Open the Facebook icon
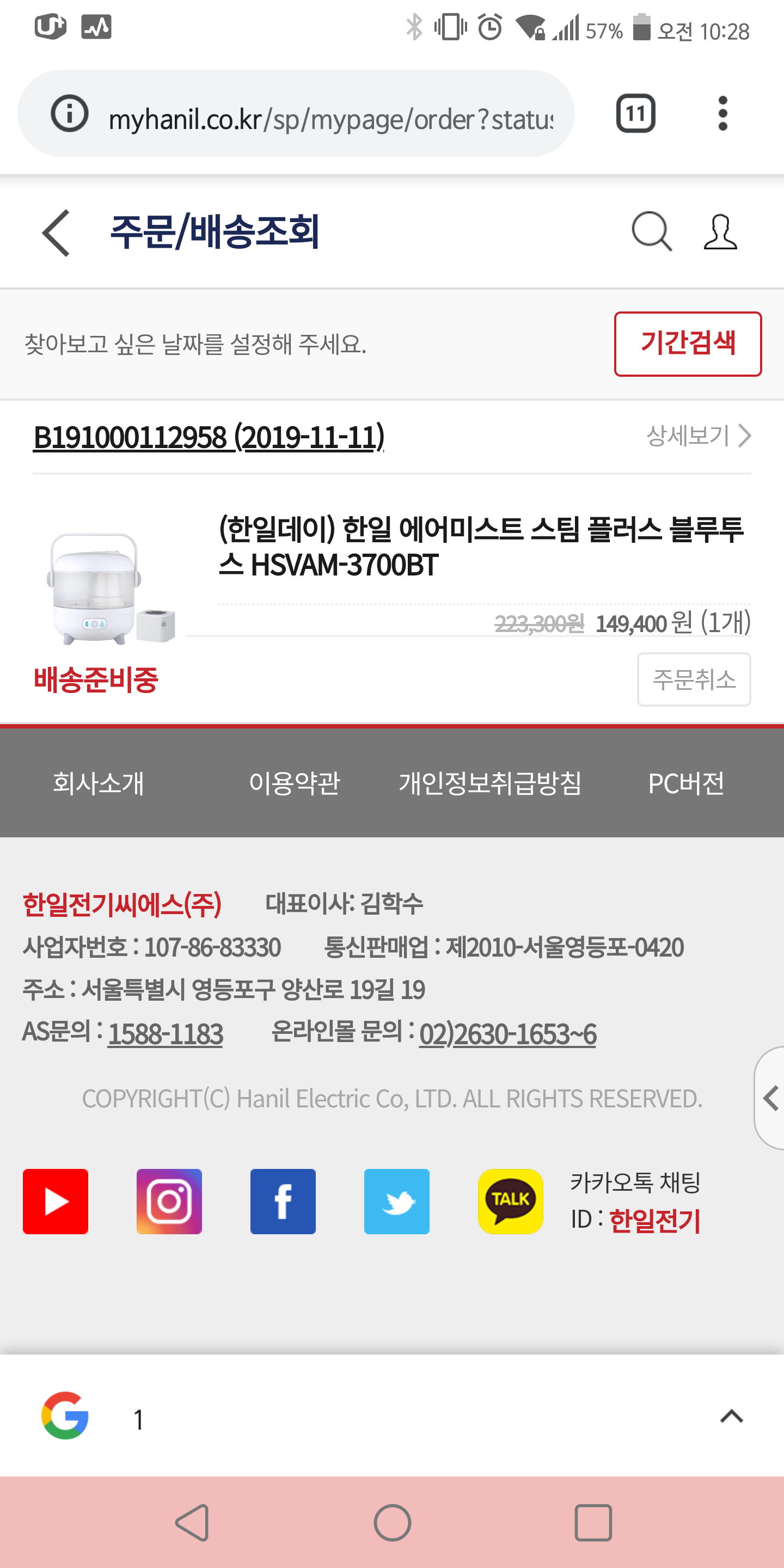Image resolution: width=784 pixels, height=1568 pixels. click(x=283, y=1202)
